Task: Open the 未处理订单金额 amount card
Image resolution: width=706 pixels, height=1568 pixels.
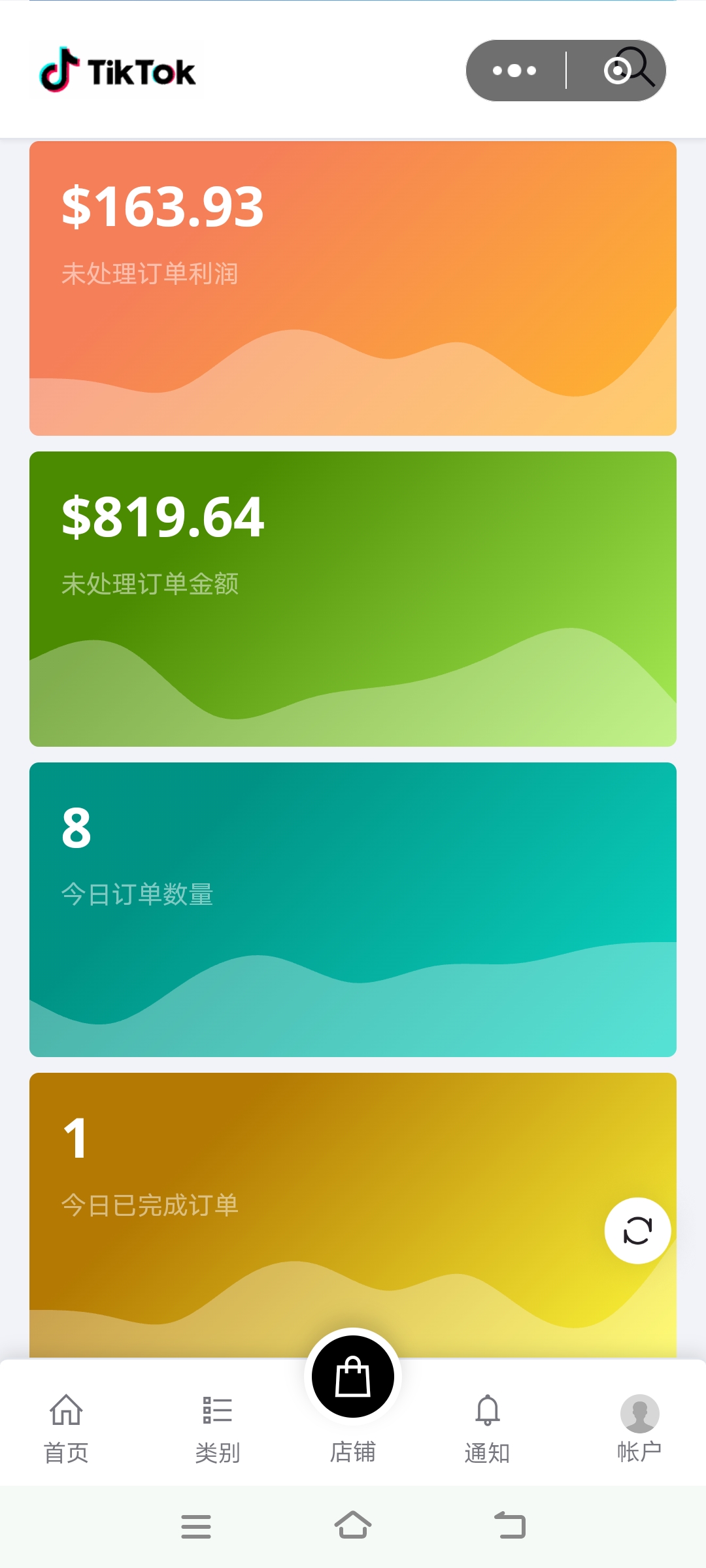Action: [353, 598]
